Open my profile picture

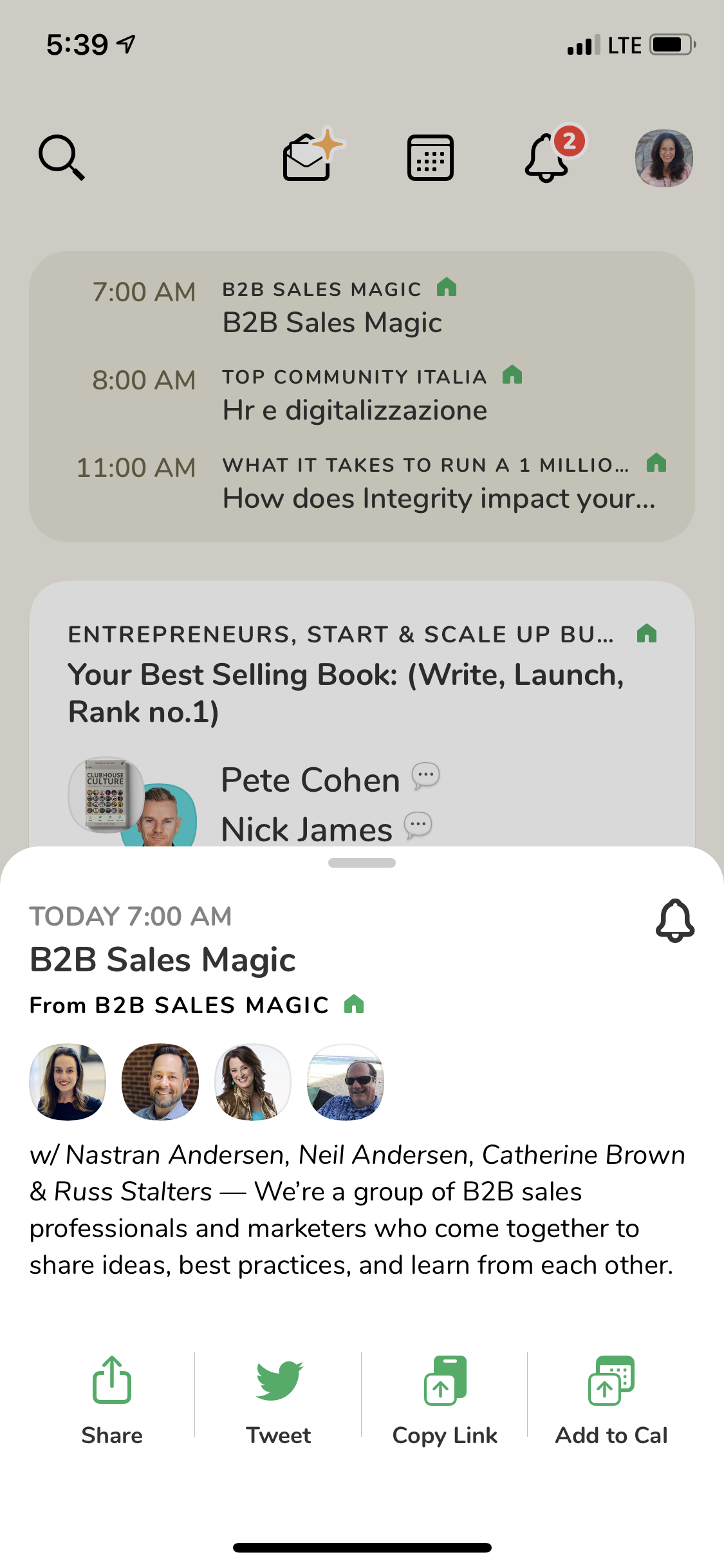(664, 158)
